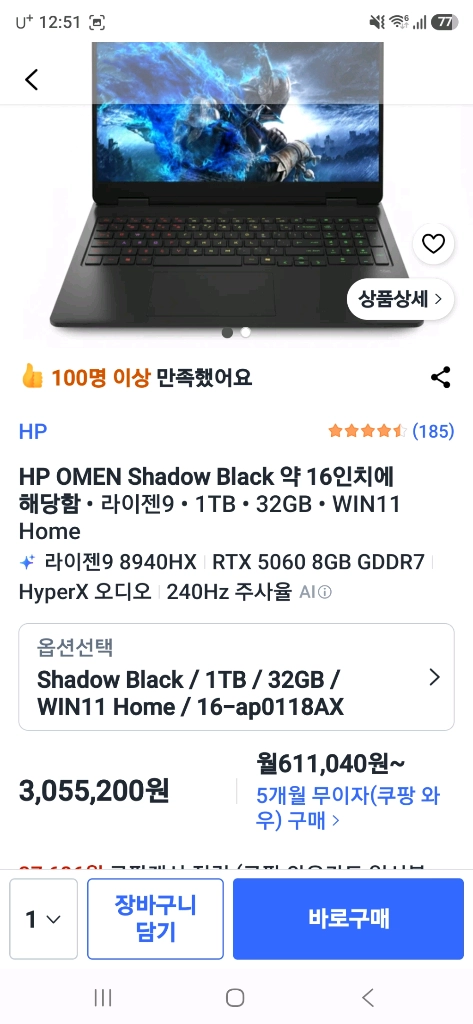Screen dimensions: 473x1024
Task: Open 5개월 무이자 installment purchase link
Action: click(348, 808)
